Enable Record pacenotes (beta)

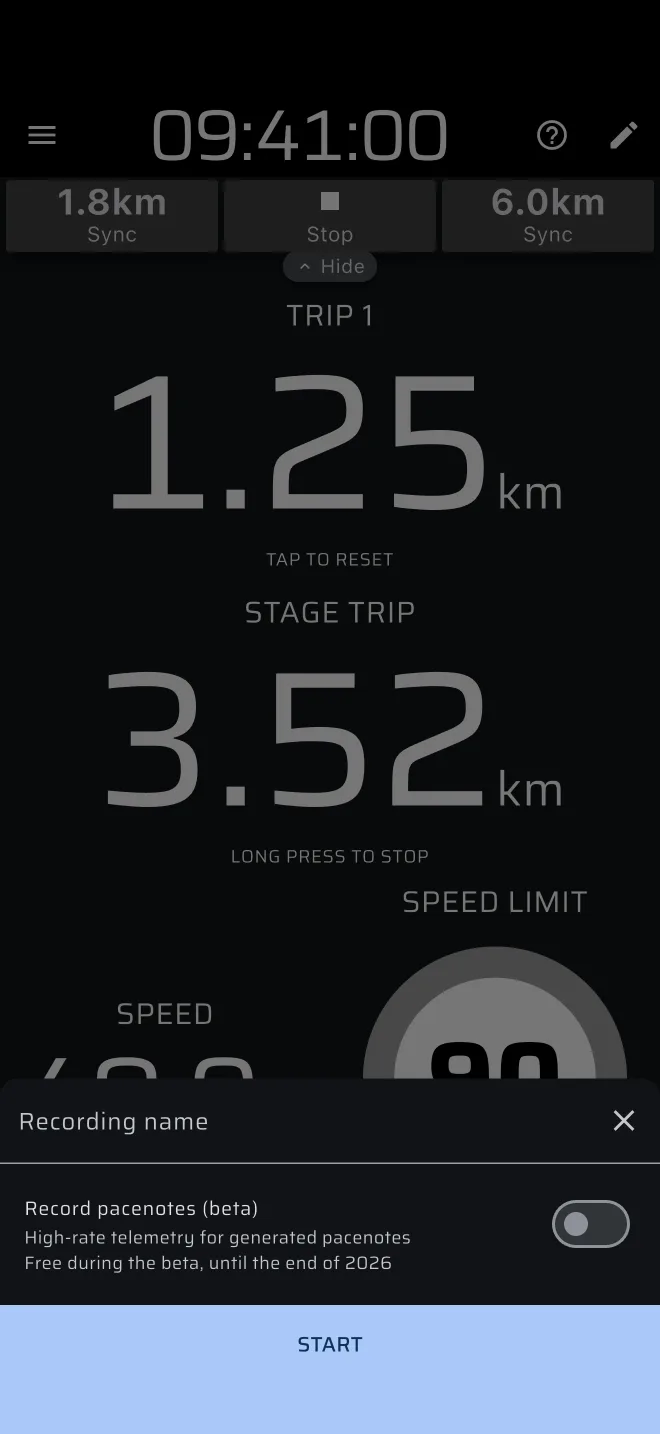coord(591,1224)
